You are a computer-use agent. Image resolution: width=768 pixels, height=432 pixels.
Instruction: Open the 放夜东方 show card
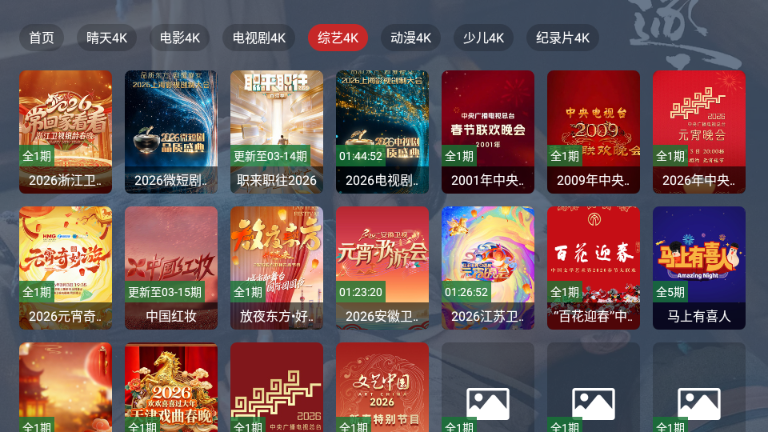(277, 267)
